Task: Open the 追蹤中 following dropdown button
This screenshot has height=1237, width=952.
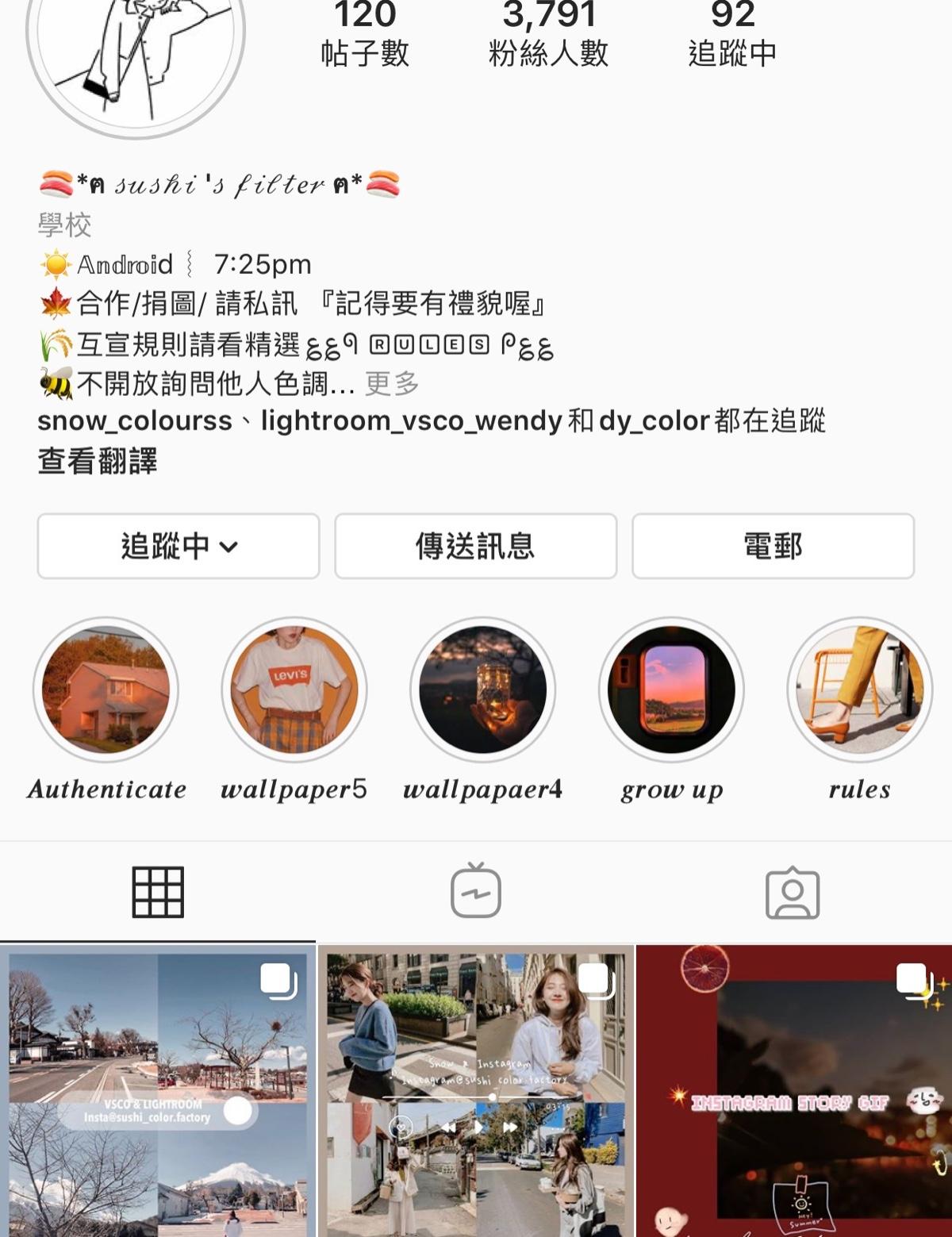Action: coord(178,546)
